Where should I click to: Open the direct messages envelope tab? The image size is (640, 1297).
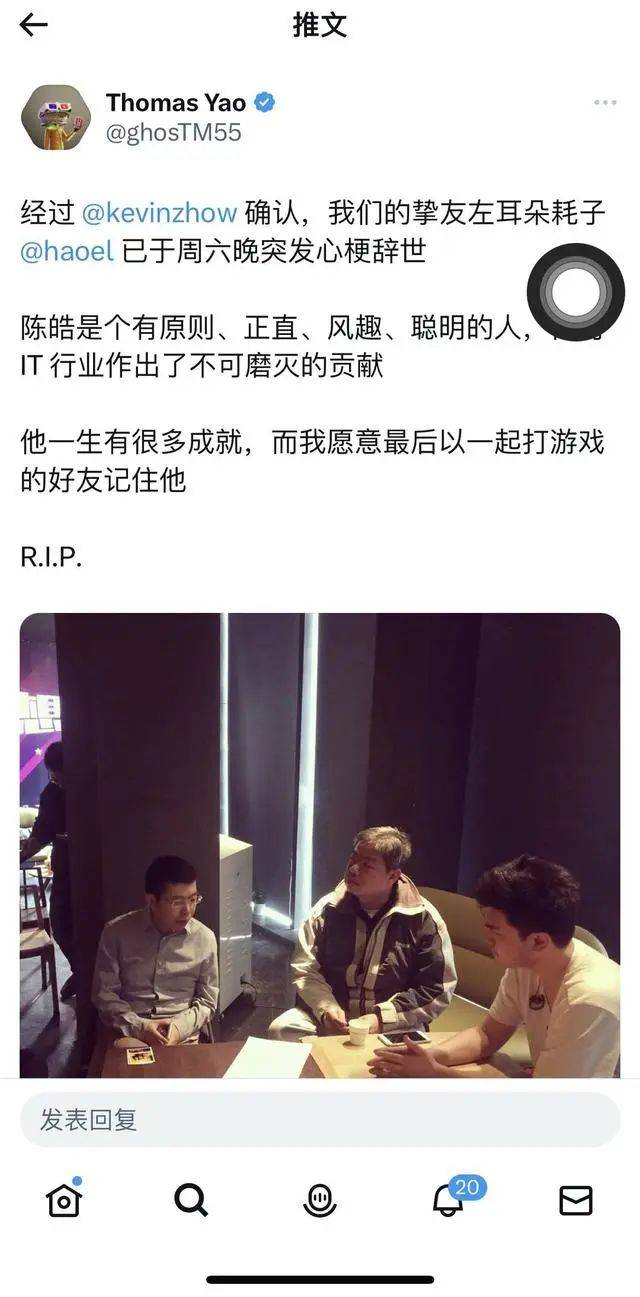tap(576, 1199)
